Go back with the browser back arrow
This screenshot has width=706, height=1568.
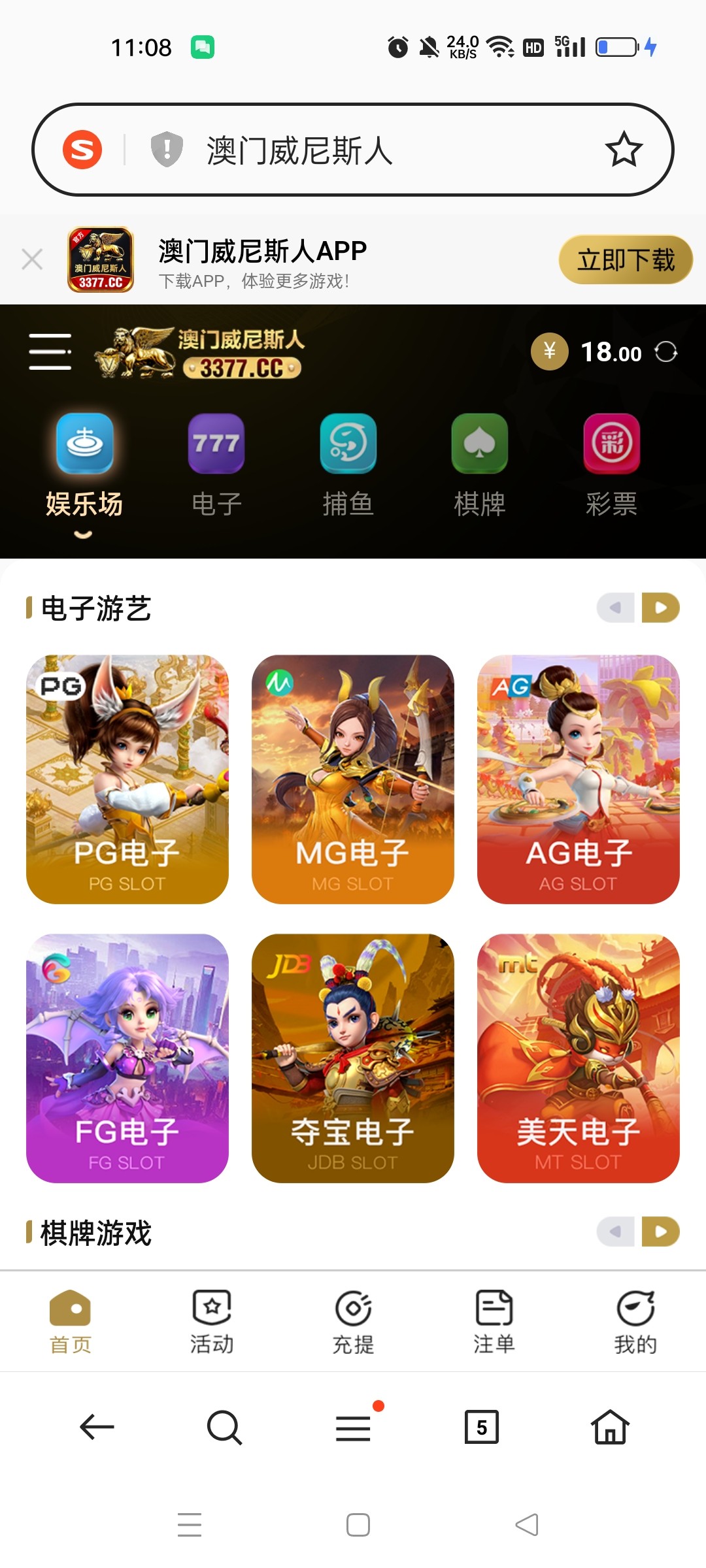pos(97,1427)
